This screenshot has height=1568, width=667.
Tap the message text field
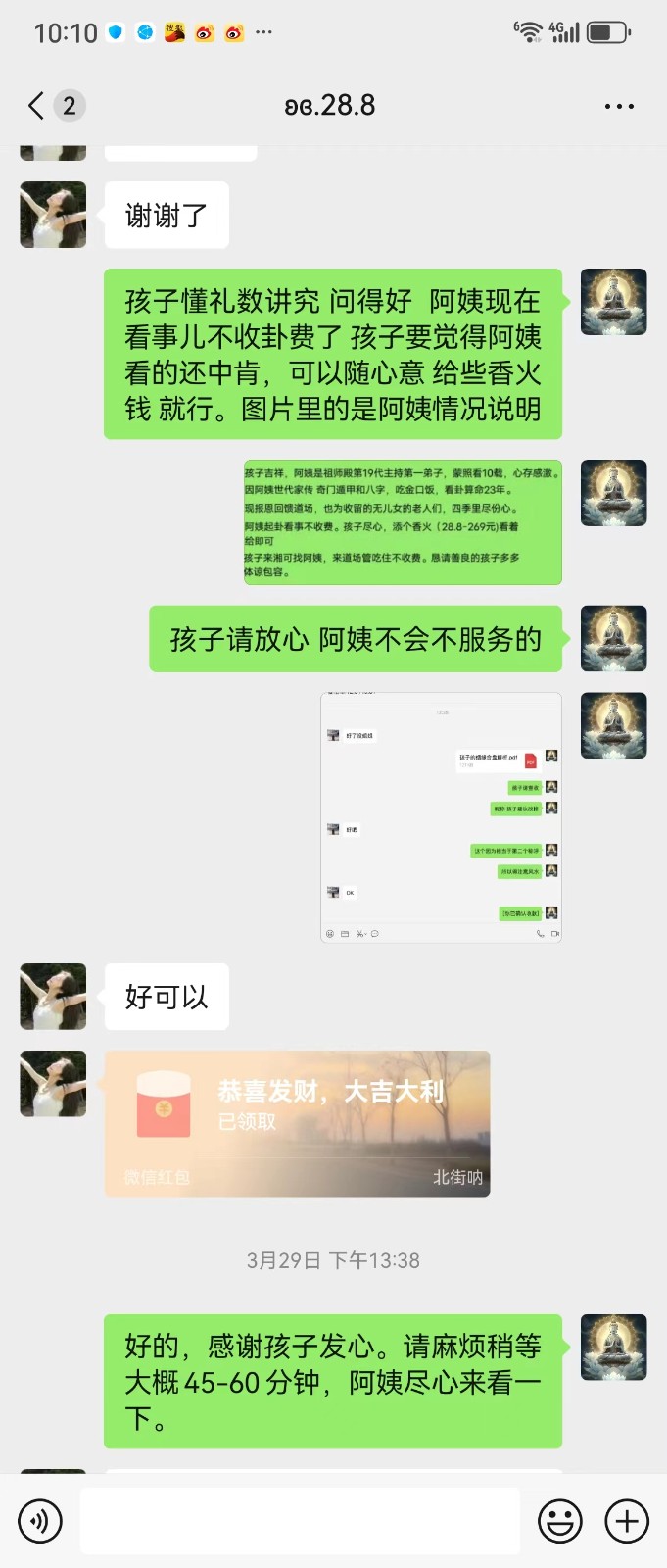(299, 1522)
